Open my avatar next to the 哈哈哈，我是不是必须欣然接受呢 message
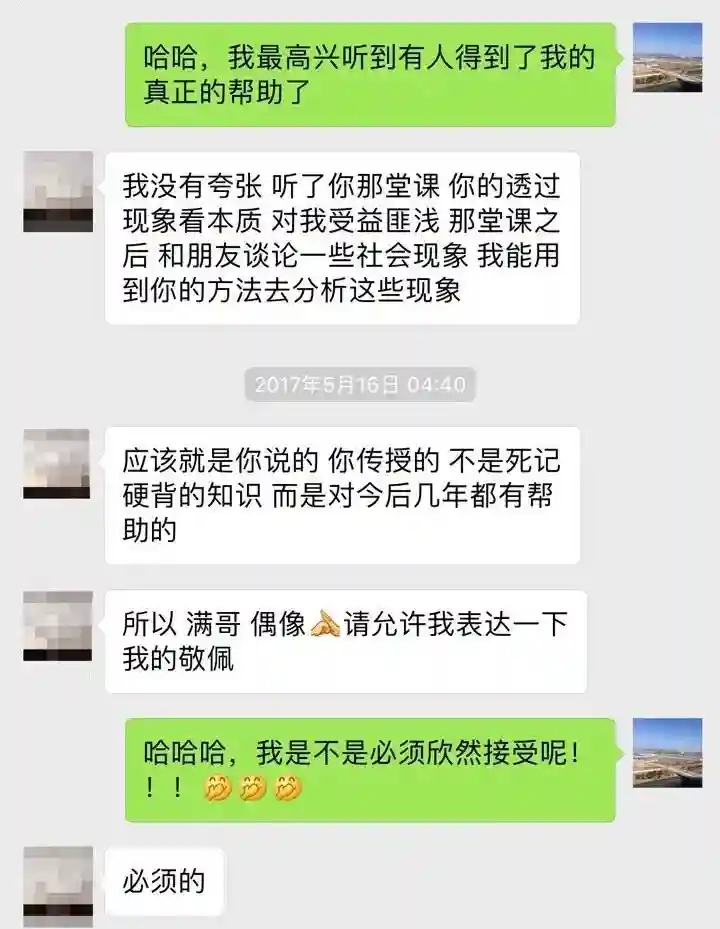 point(667,752)
